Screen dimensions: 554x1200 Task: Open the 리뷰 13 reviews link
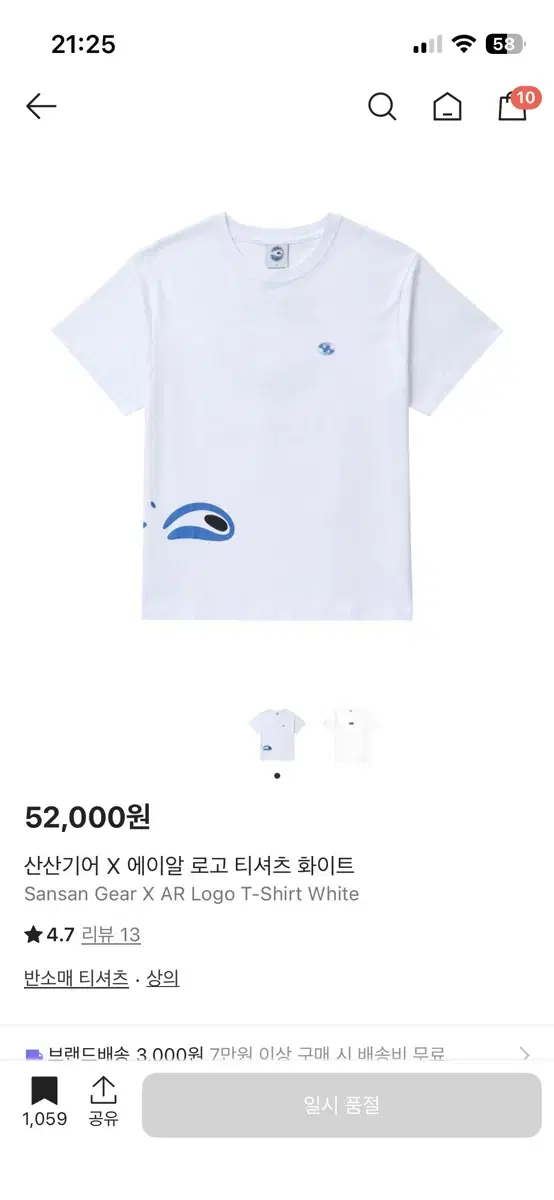coord(111,935)
